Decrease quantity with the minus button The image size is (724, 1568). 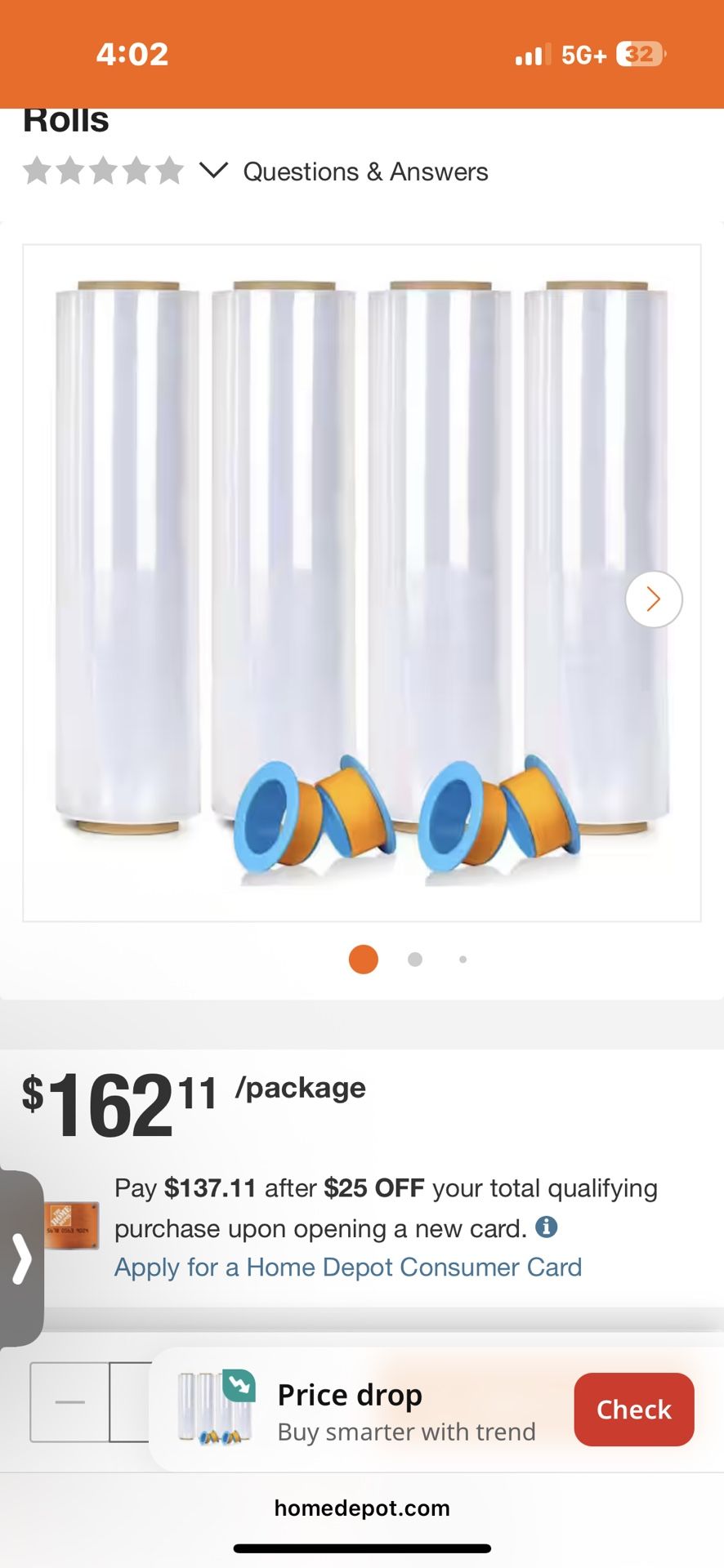click(x=69, y=1402)
